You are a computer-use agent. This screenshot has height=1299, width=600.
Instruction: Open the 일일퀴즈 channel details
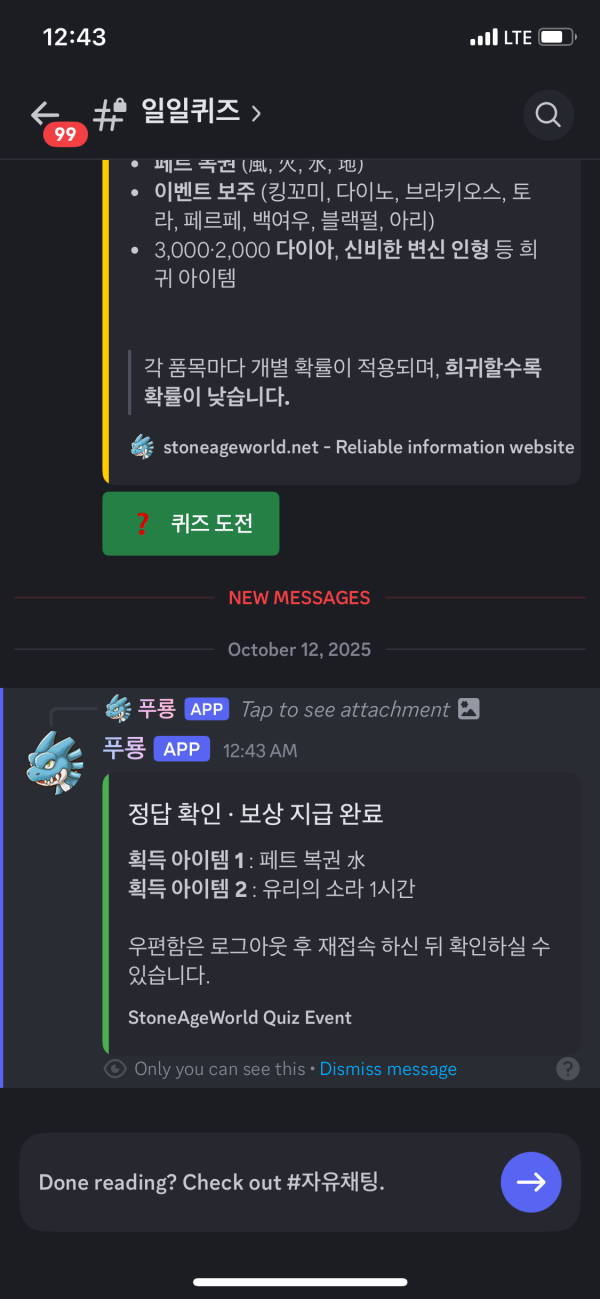[x=190, y=112]
